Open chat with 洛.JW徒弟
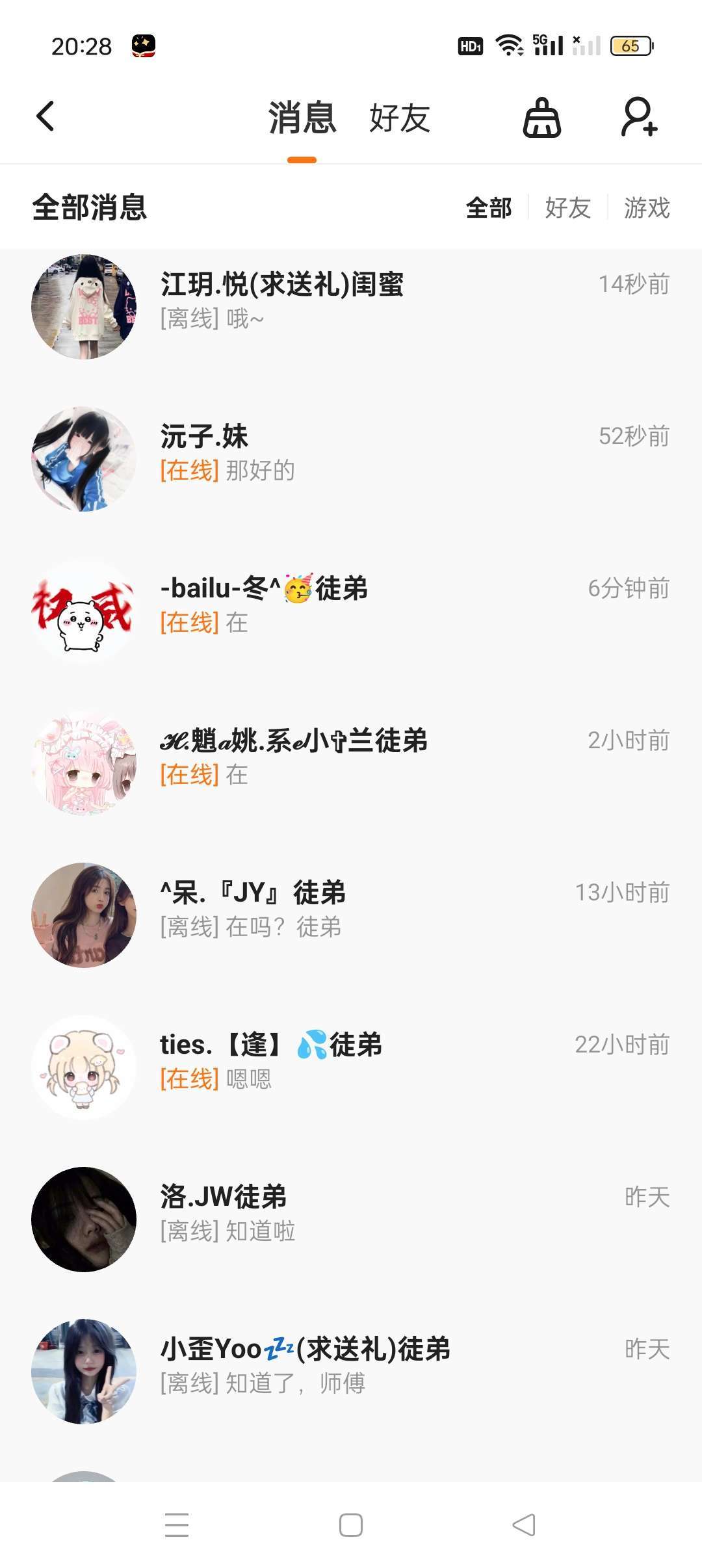This screenshot has width=702, height=1568. pos(351,1218)
